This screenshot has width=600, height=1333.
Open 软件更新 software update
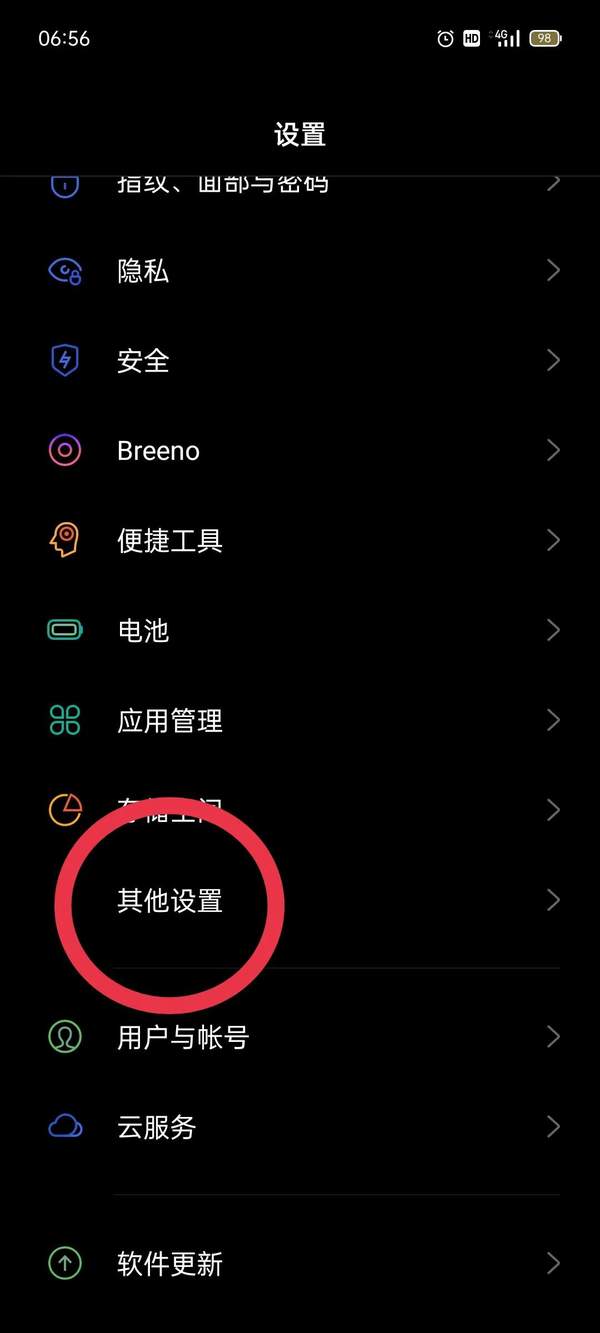pyautogui.click(x=170, y=1264)
